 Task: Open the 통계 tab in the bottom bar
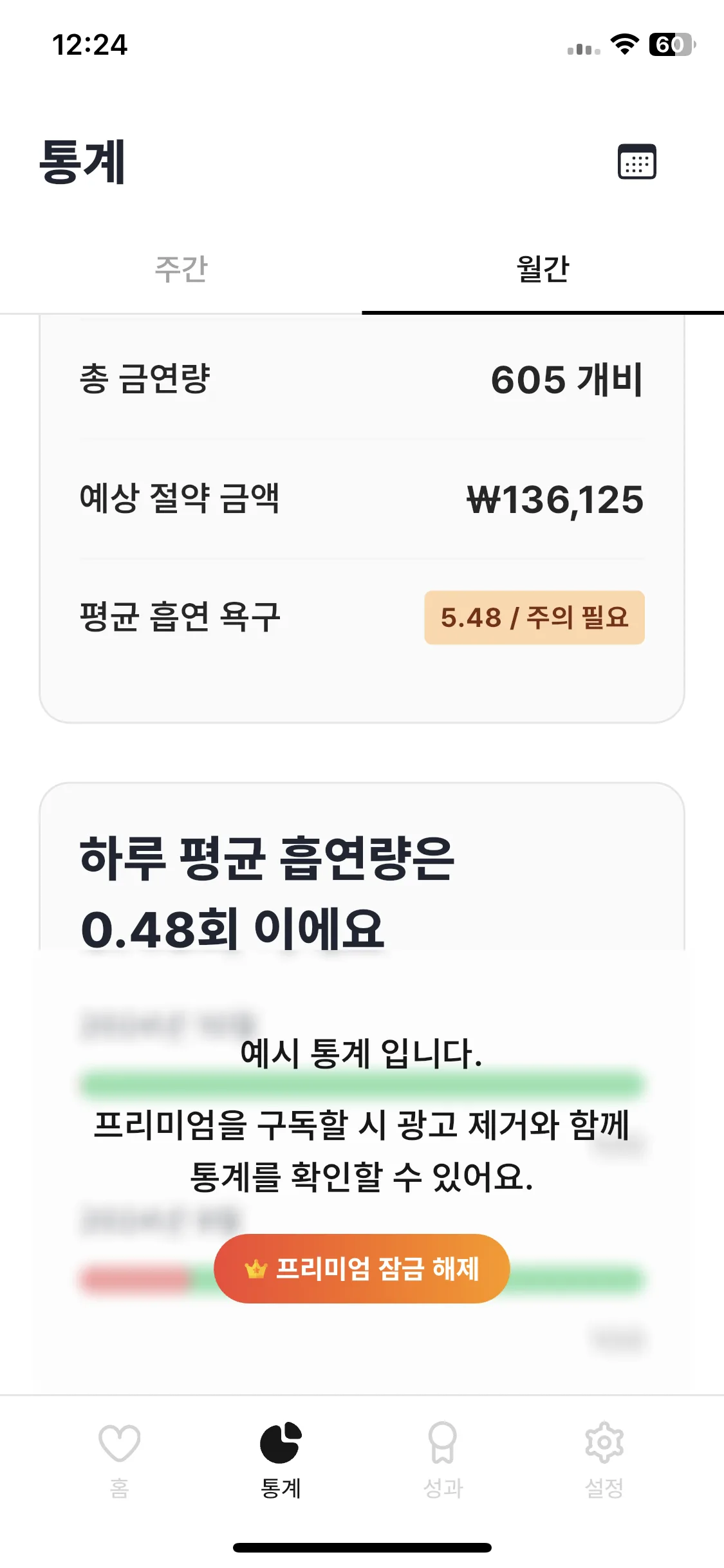(x=281, y=1461)
